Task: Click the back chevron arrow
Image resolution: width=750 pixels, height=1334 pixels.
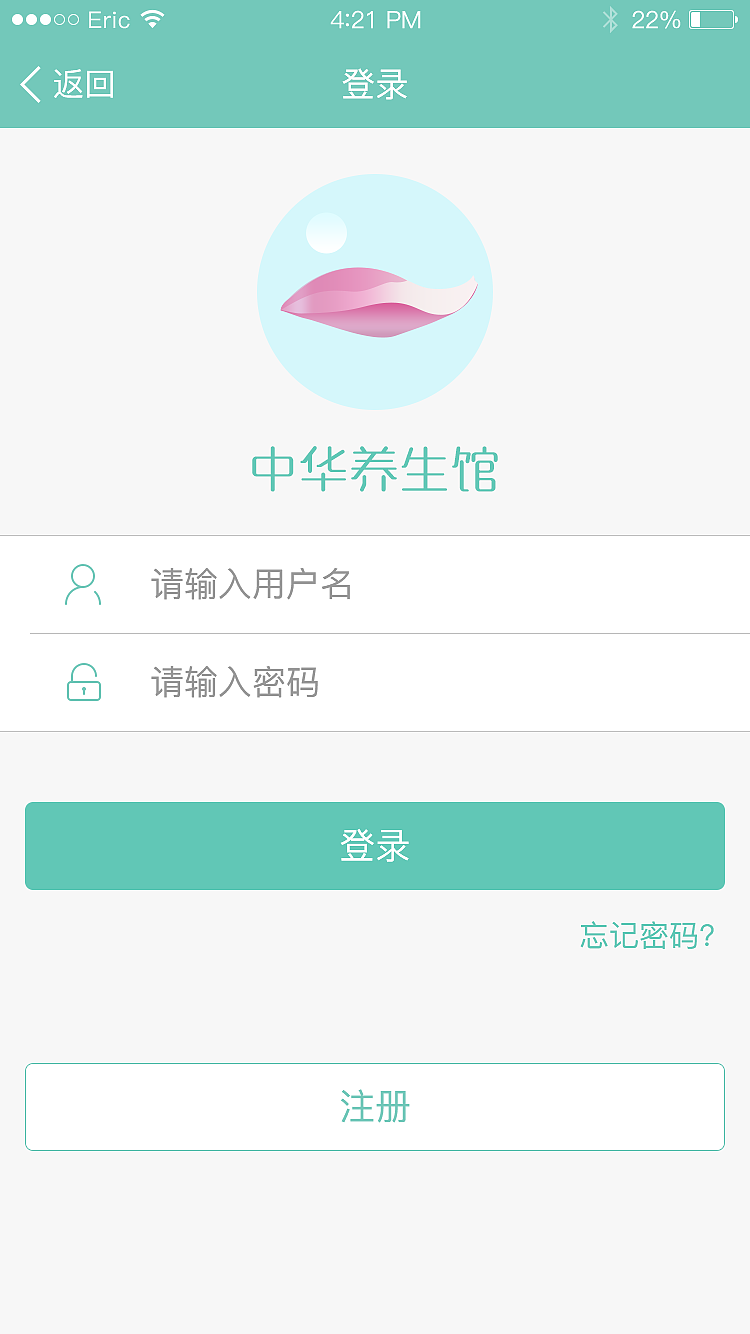Action: pos(29,85)
